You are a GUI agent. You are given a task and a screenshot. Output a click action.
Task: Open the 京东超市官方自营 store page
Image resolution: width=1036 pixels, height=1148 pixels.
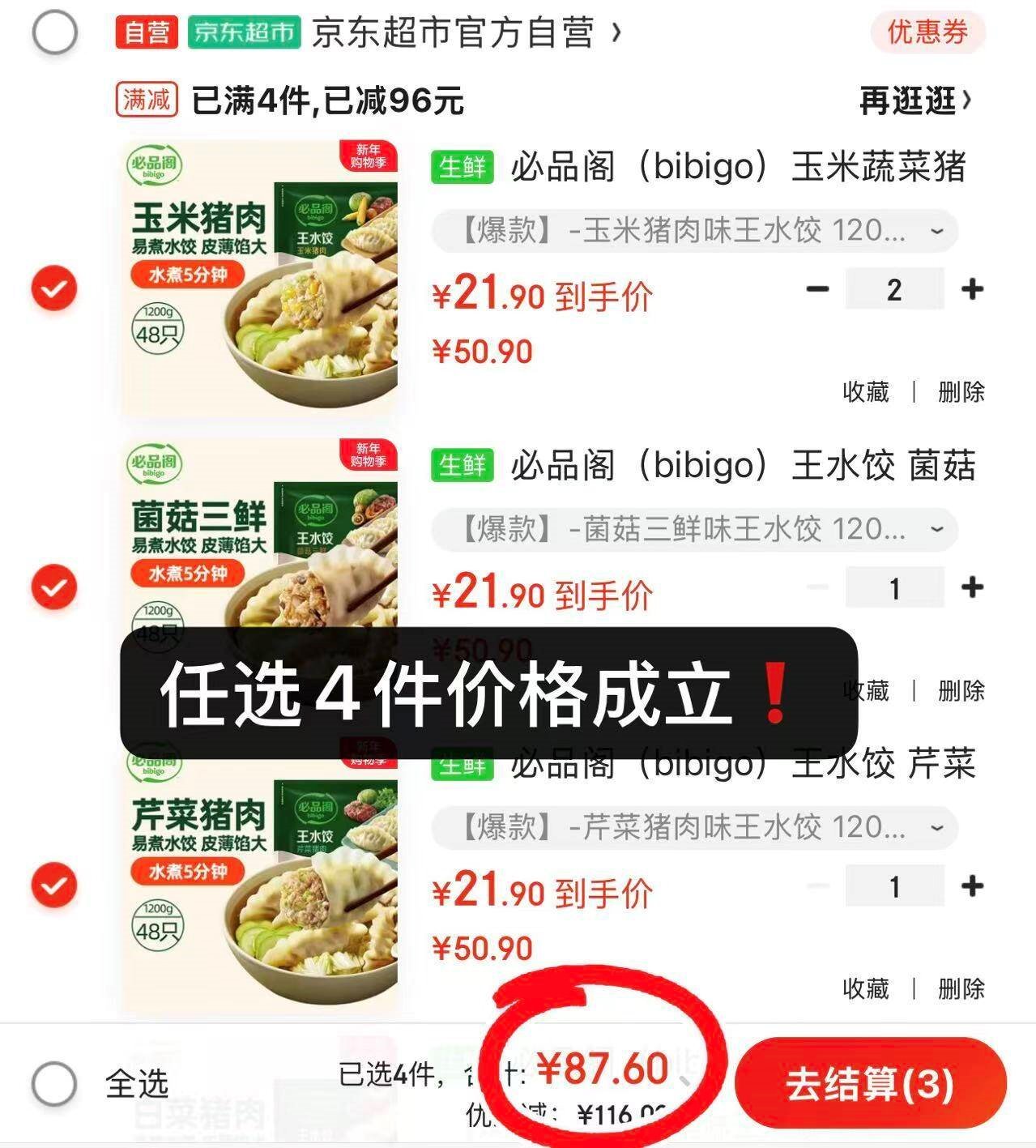[454, 33]
